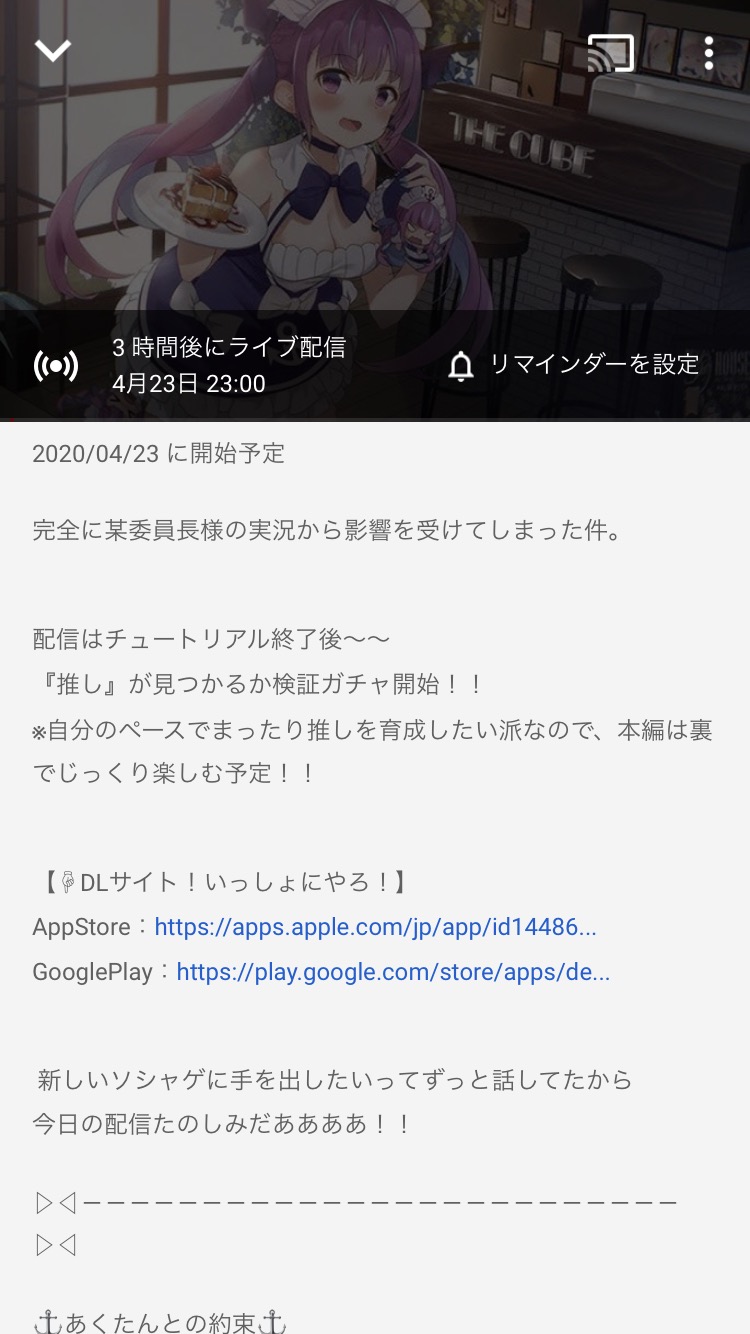Minimize the video player with the down chevron

click(52, 51)
